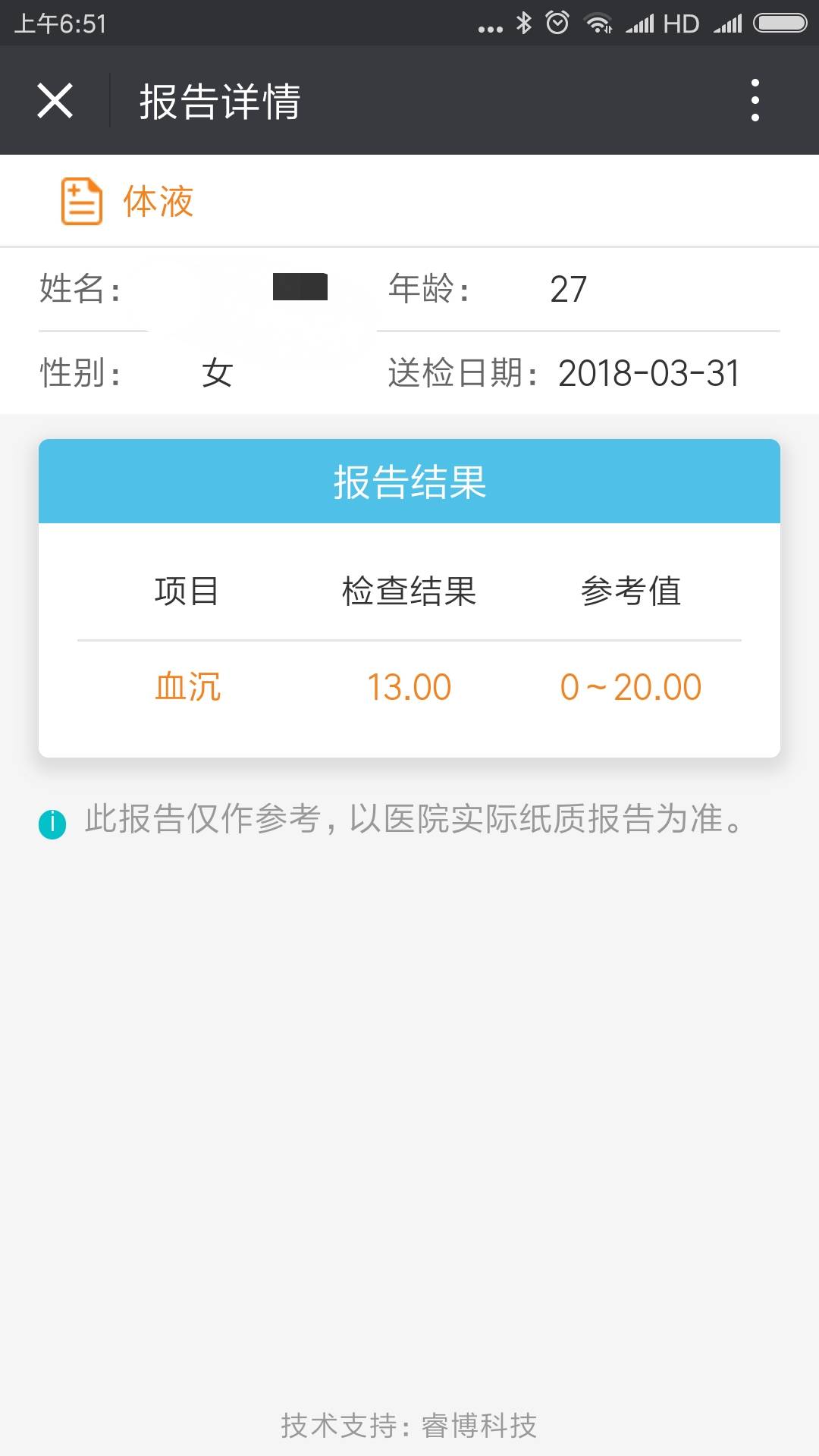Tap the alarm clock status bar icon
The image size is (819, 1456).
pyautogui.click(x=559, y=23)
